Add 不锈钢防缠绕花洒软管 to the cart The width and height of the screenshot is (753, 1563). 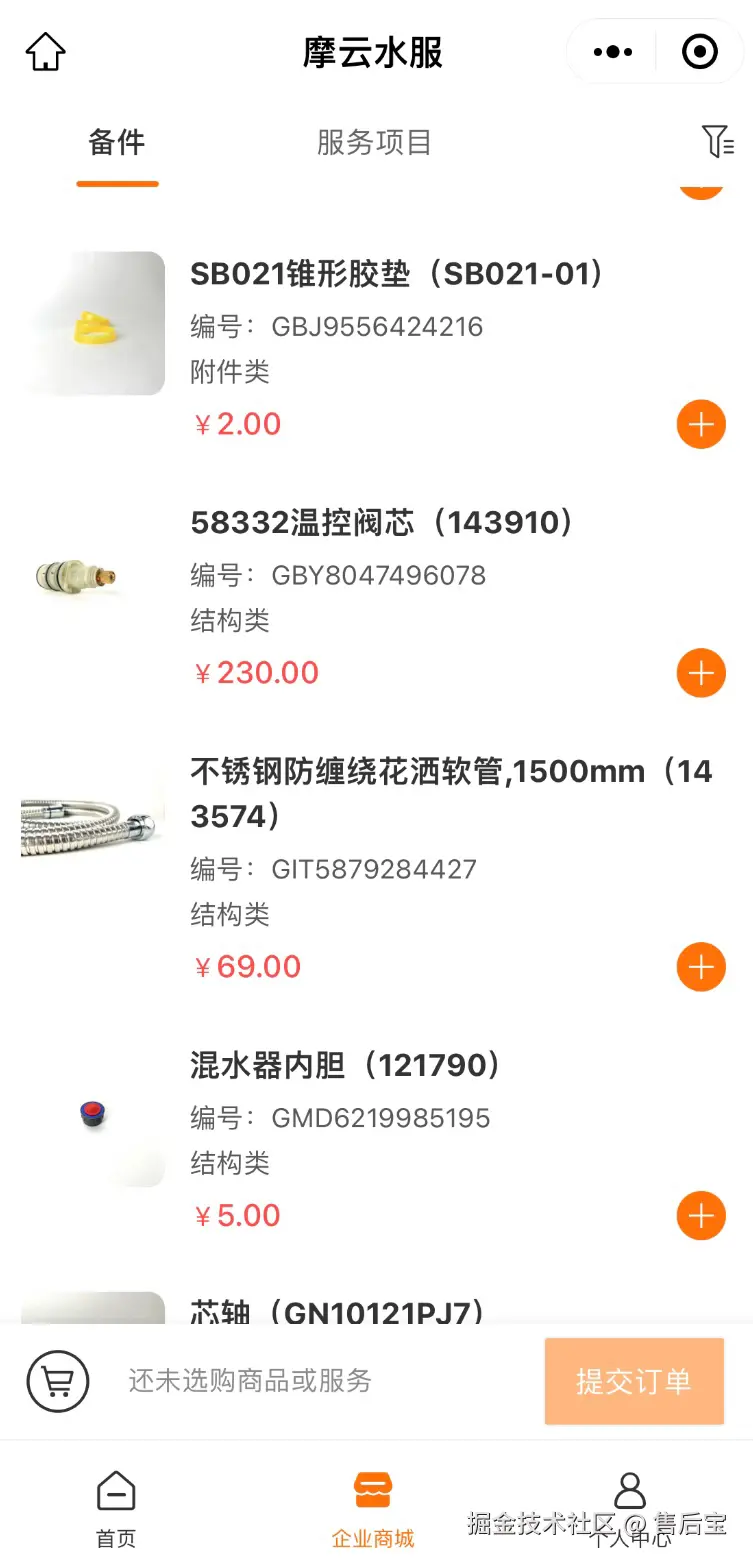click(701, 967)
